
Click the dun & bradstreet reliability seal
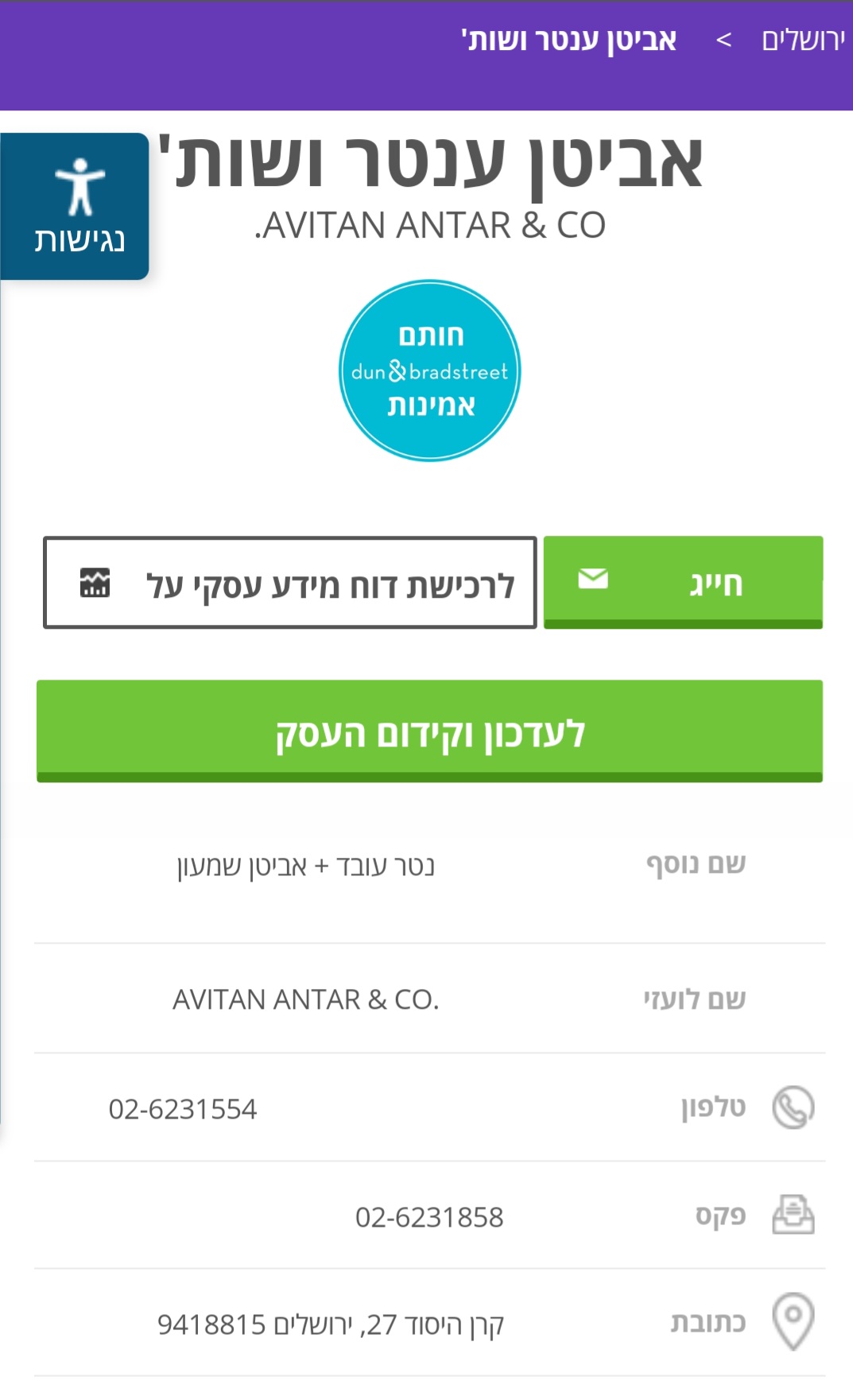(x=428, y=370)
